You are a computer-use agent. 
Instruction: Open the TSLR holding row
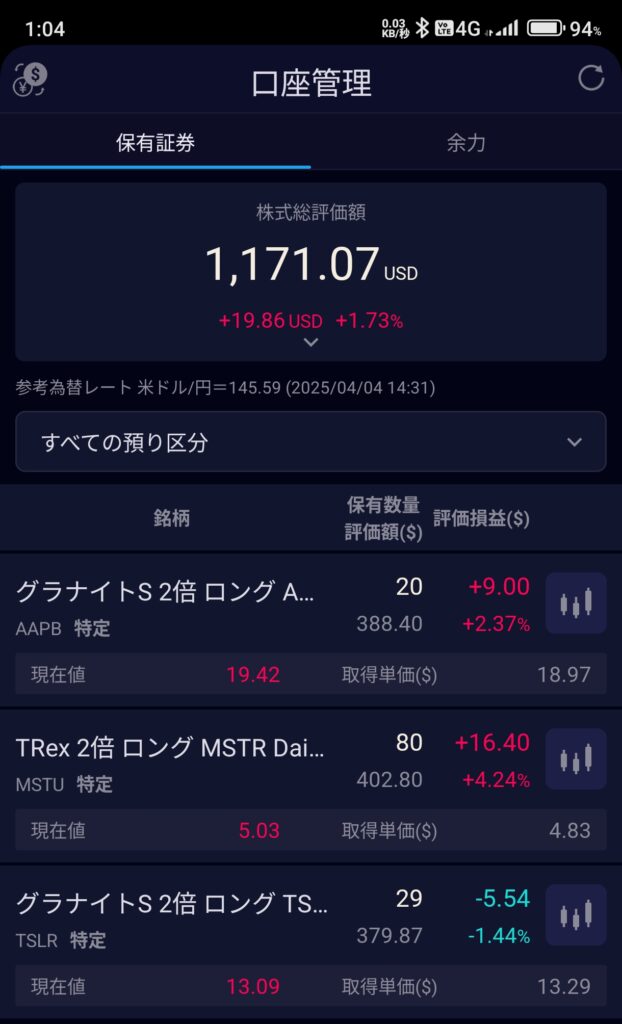pos(311,942)
